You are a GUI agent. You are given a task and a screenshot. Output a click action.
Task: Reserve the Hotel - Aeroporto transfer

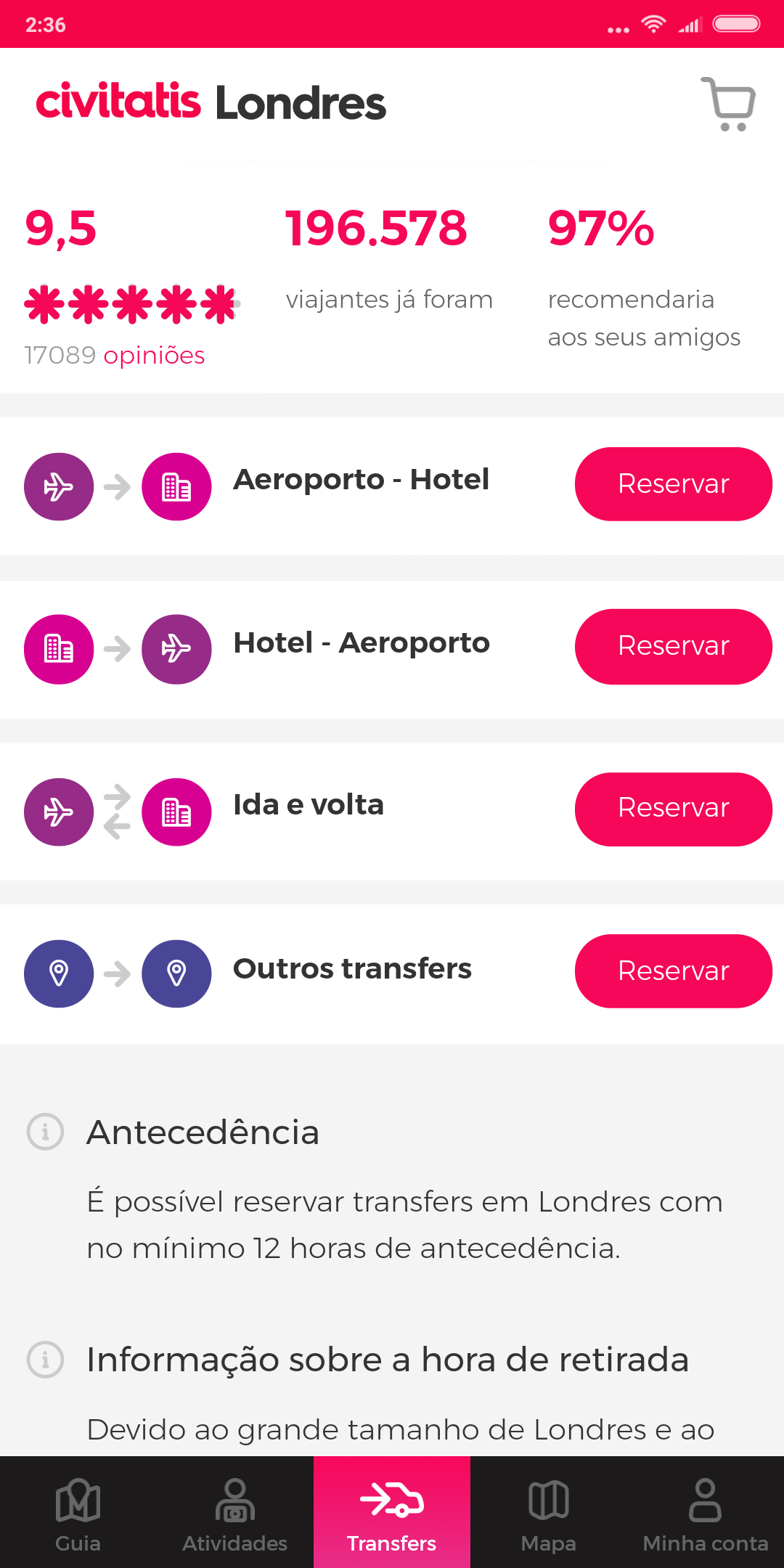[x=674, y=647]
